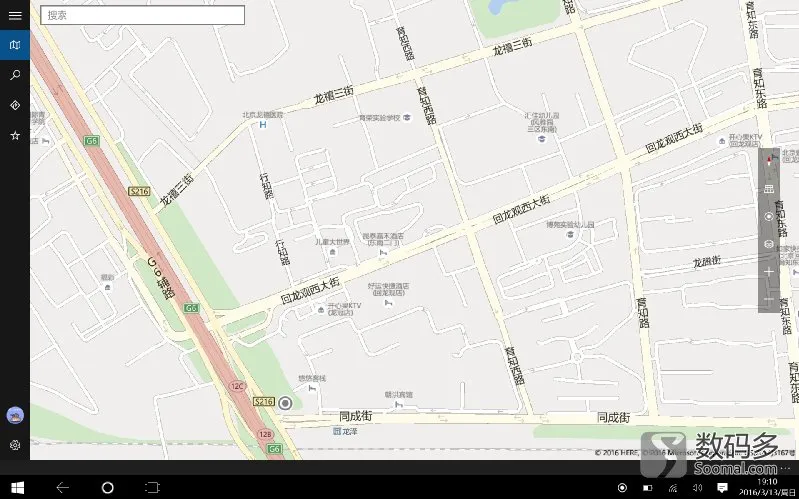The height and width of the screenshot is (499, 799).
Task: Open Maps settings gear
Action: pos(14,445)
